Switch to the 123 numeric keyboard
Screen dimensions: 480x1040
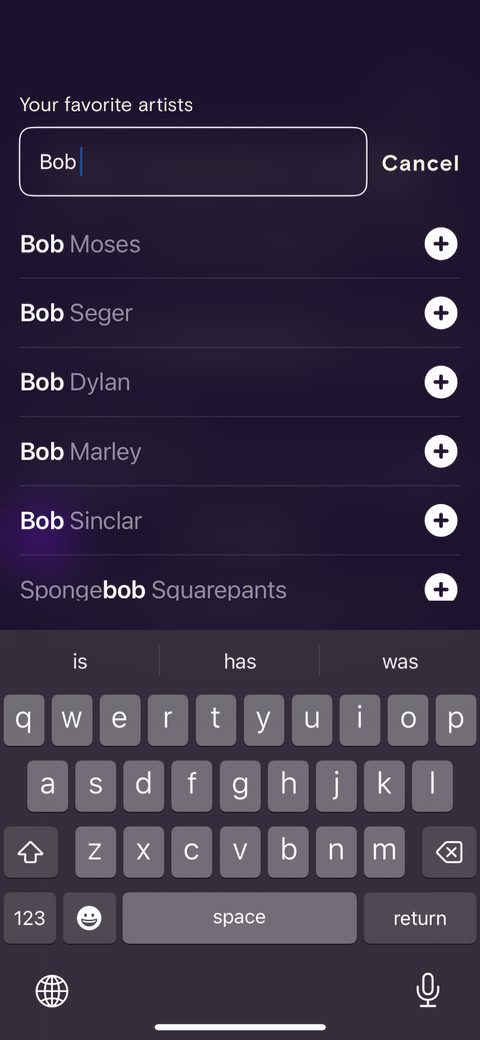point(30,918)
